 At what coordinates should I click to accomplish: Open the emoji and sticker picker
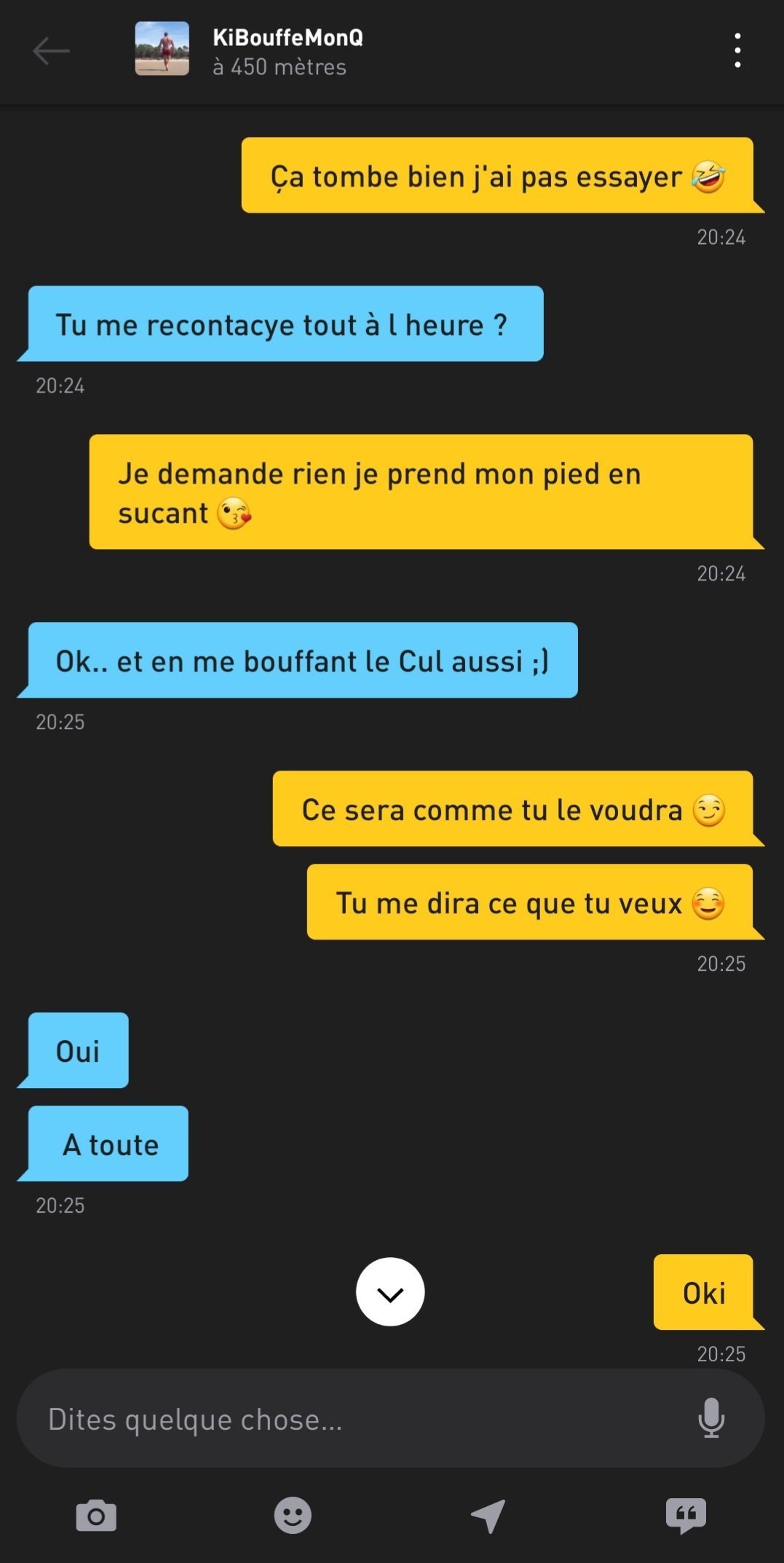(x=293, y=1516)
